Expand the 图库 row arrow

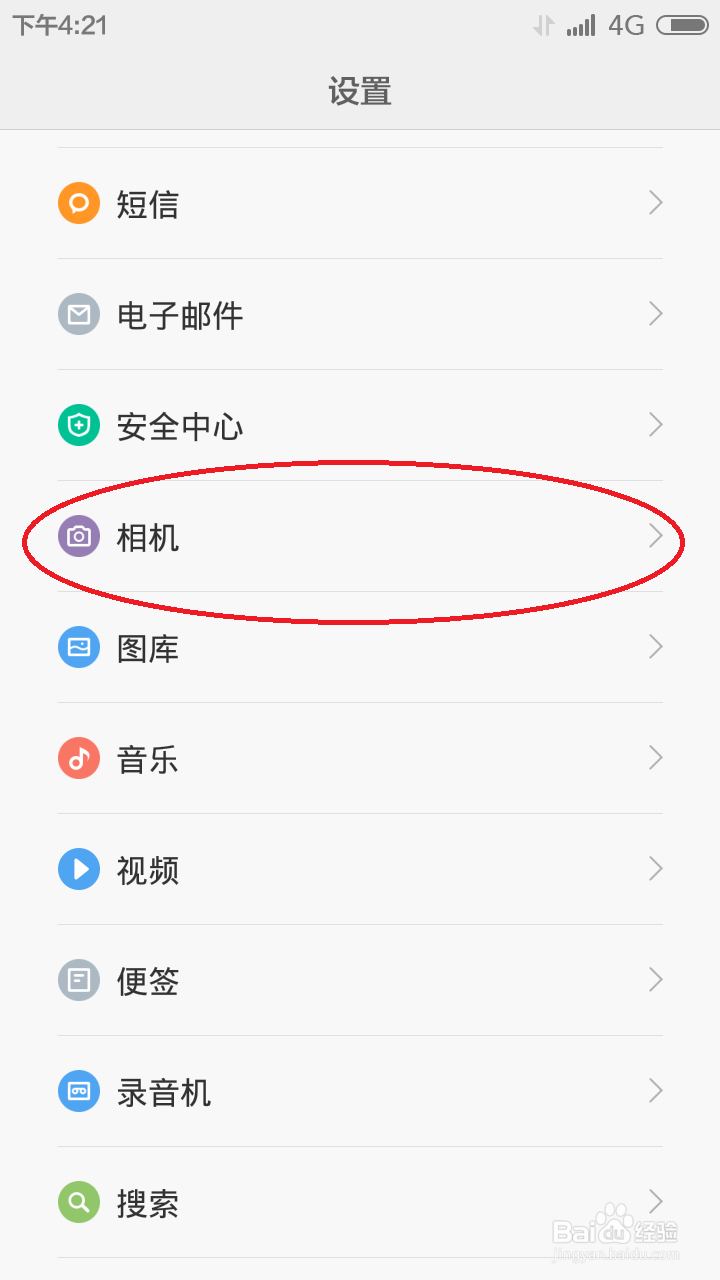tap(655, 647)
